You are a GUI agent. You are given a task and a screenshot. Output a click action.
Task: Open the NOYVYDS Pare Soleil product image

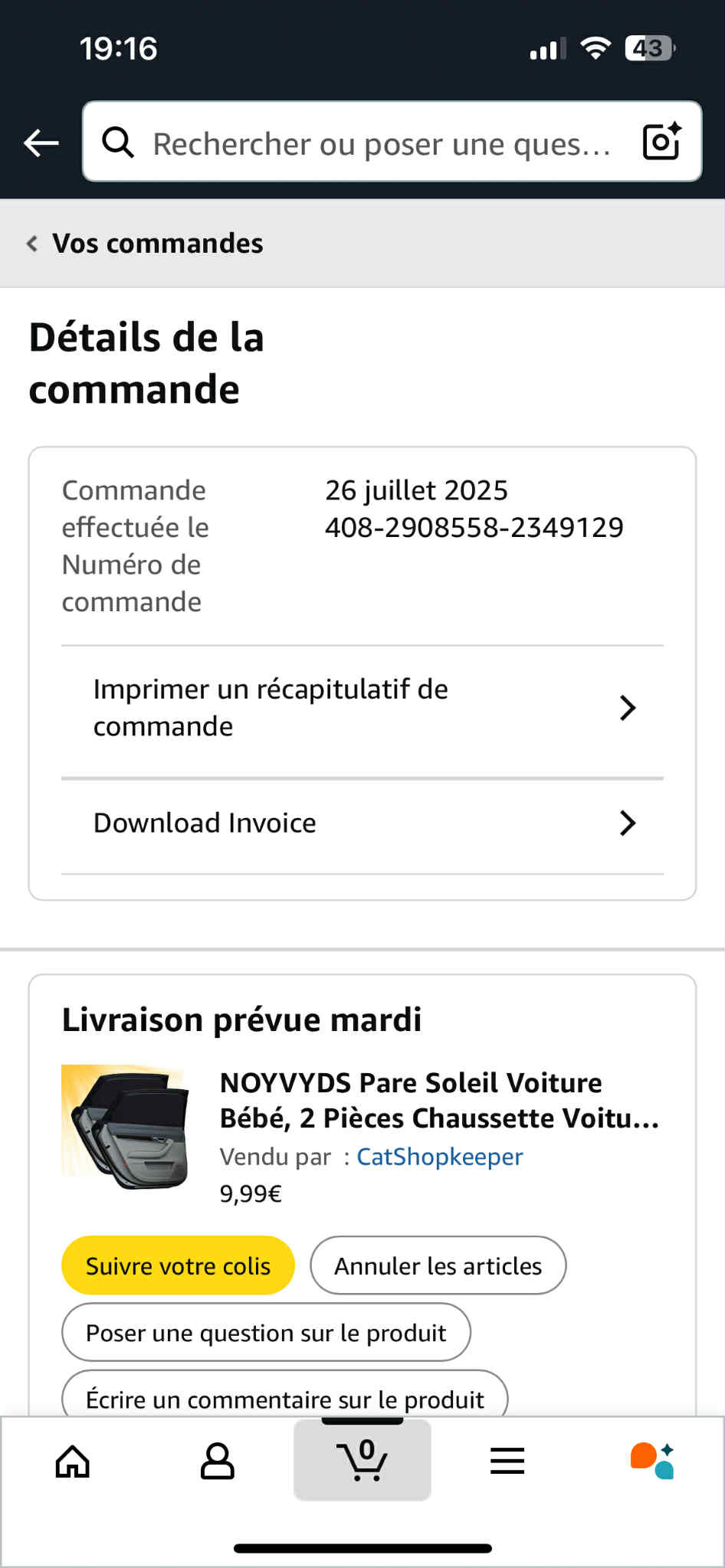pyautogui.click(x=125, y=1126)
